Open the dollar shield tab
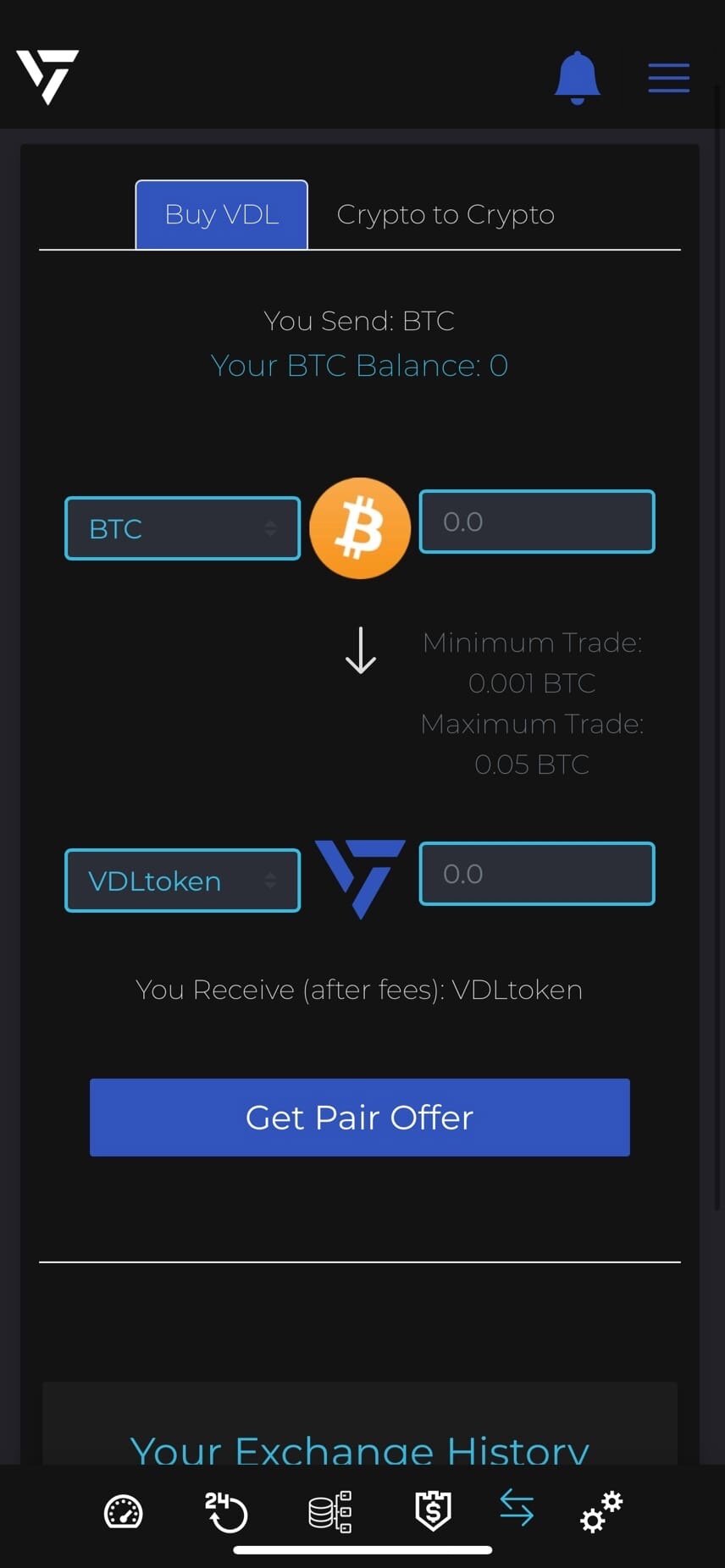Viewport: 725px width, 1568px height. [433, 1512]
